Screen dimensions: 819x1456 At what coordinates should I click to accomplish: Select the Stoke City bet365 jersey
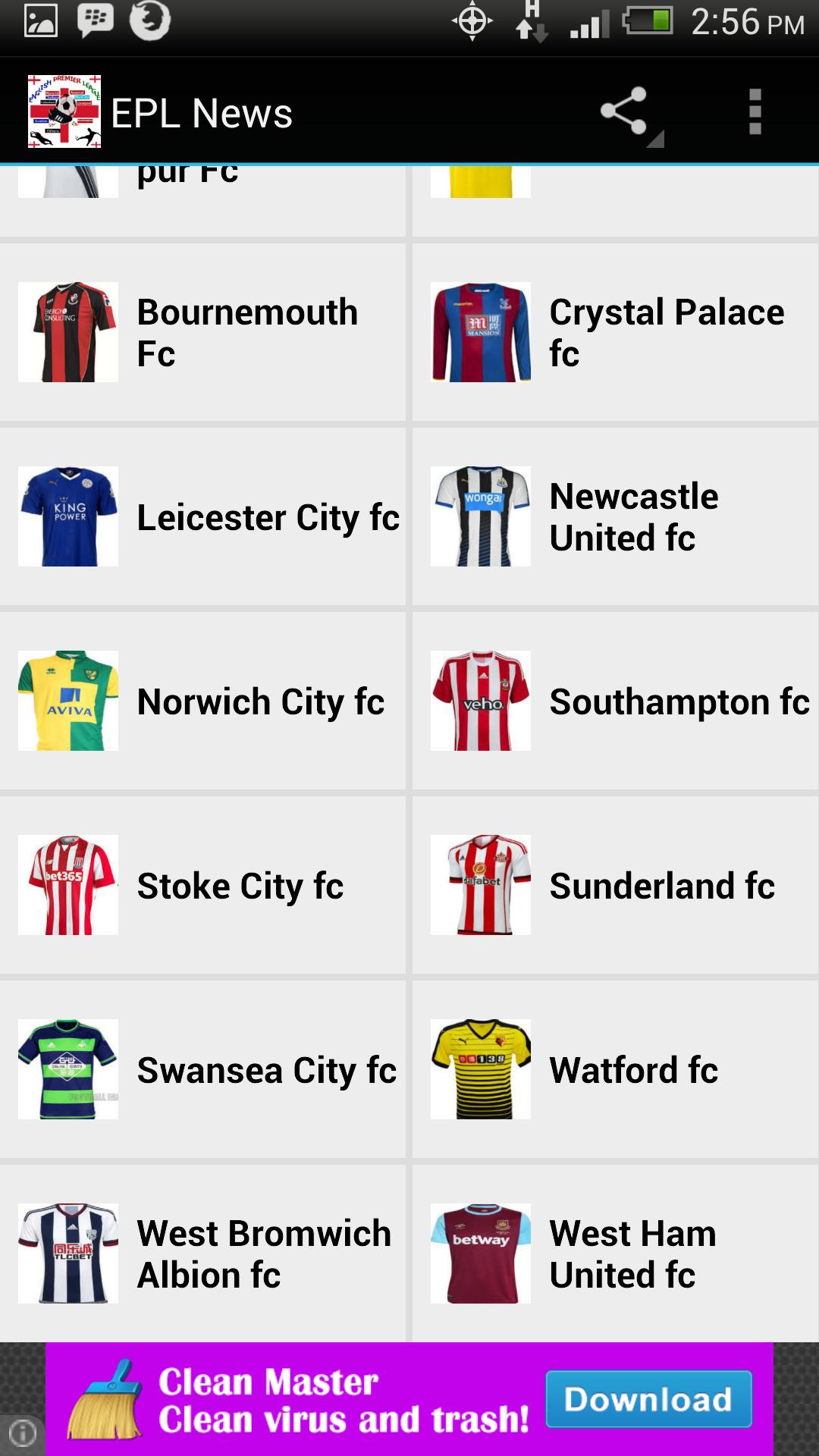[67, 885]
